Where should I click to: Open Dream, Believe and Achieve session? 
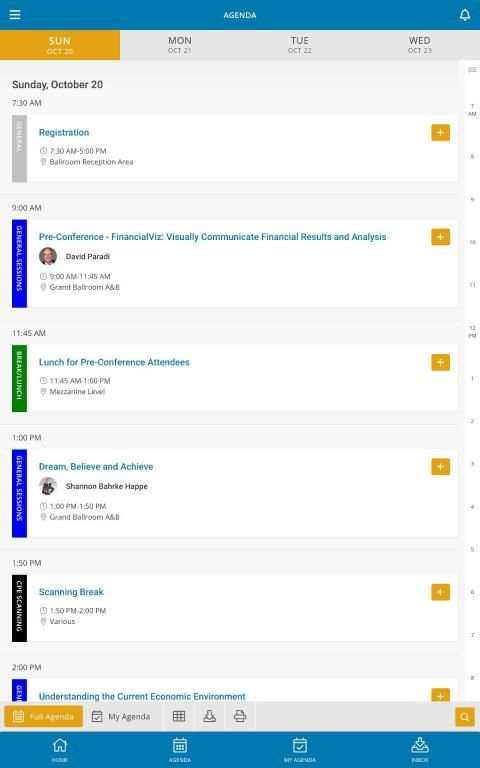pos(96,466)
